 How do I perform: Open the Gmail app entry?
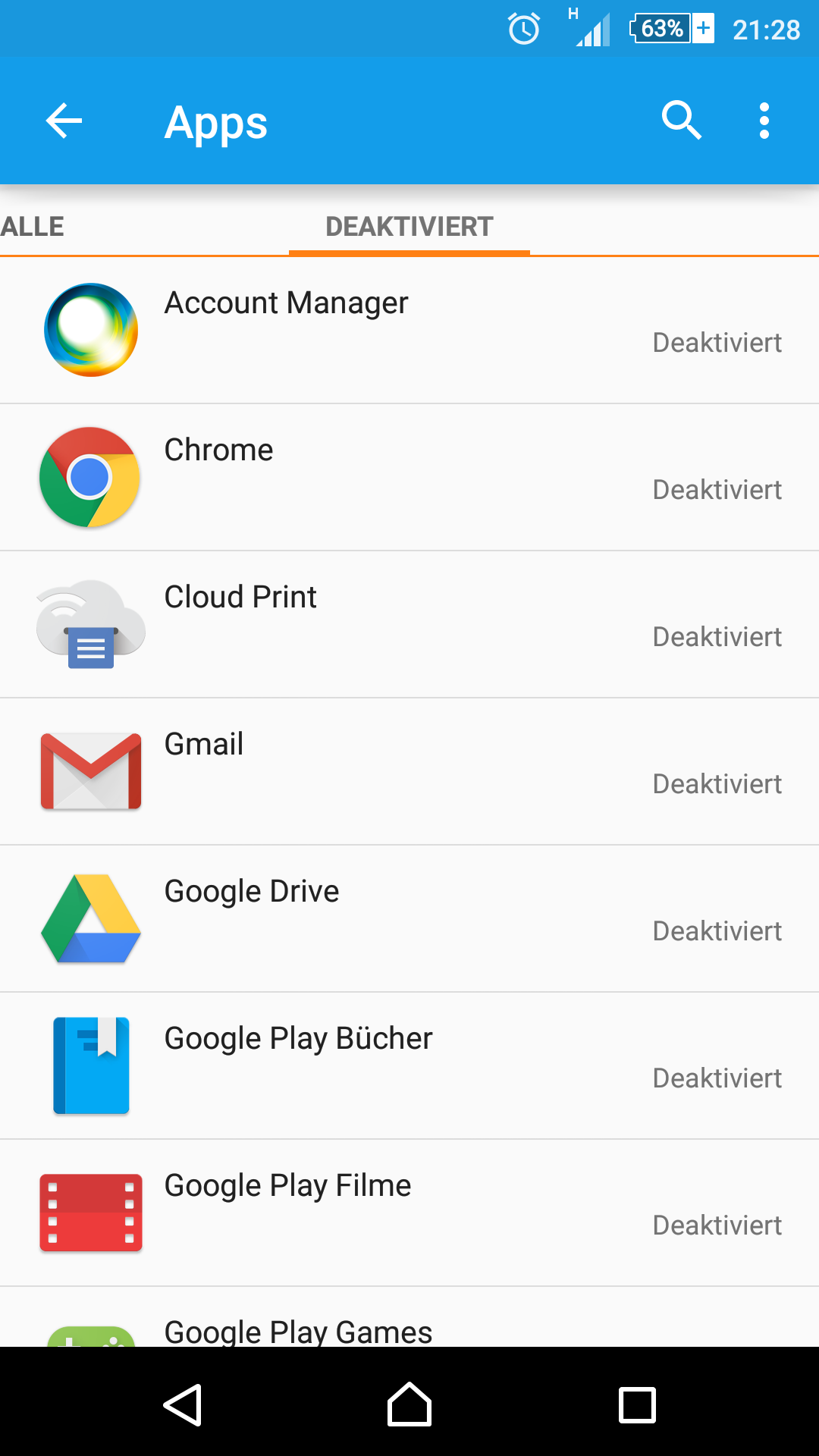click(409, 771)
